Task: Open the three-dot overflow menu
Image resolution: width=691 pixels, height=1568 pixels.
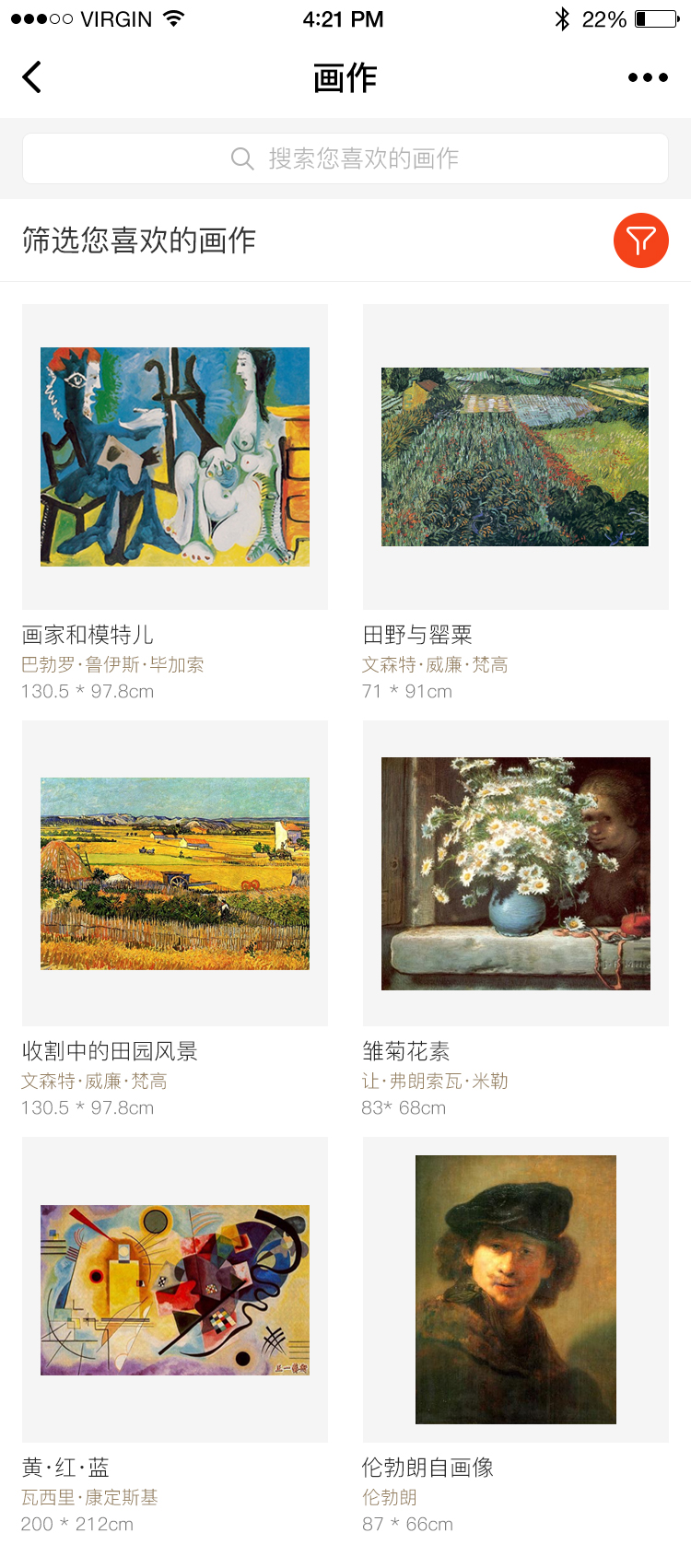Action: 648,77
